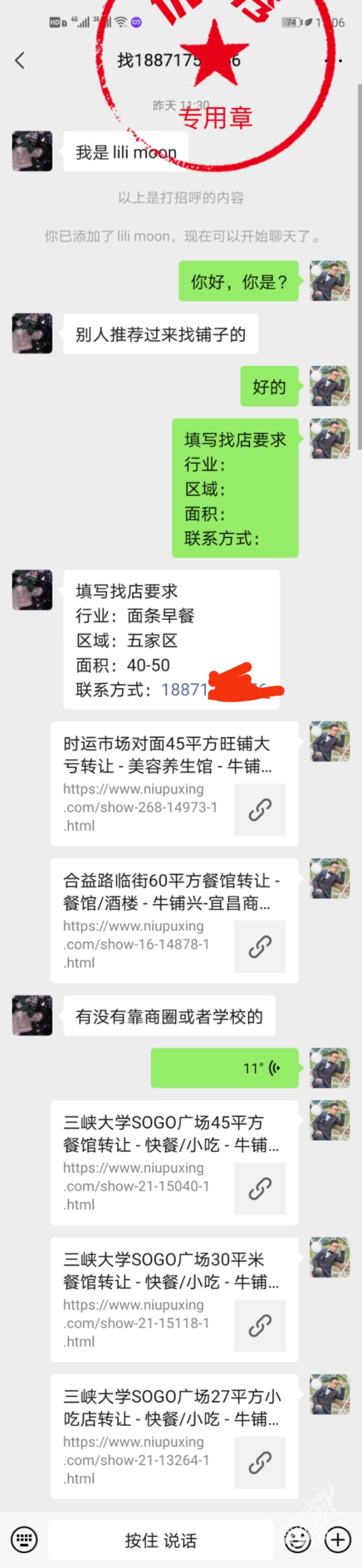Open link 三峡大学SOGO广场45平方餐馆转让

pyautogui.click(x=174, y=1162)
